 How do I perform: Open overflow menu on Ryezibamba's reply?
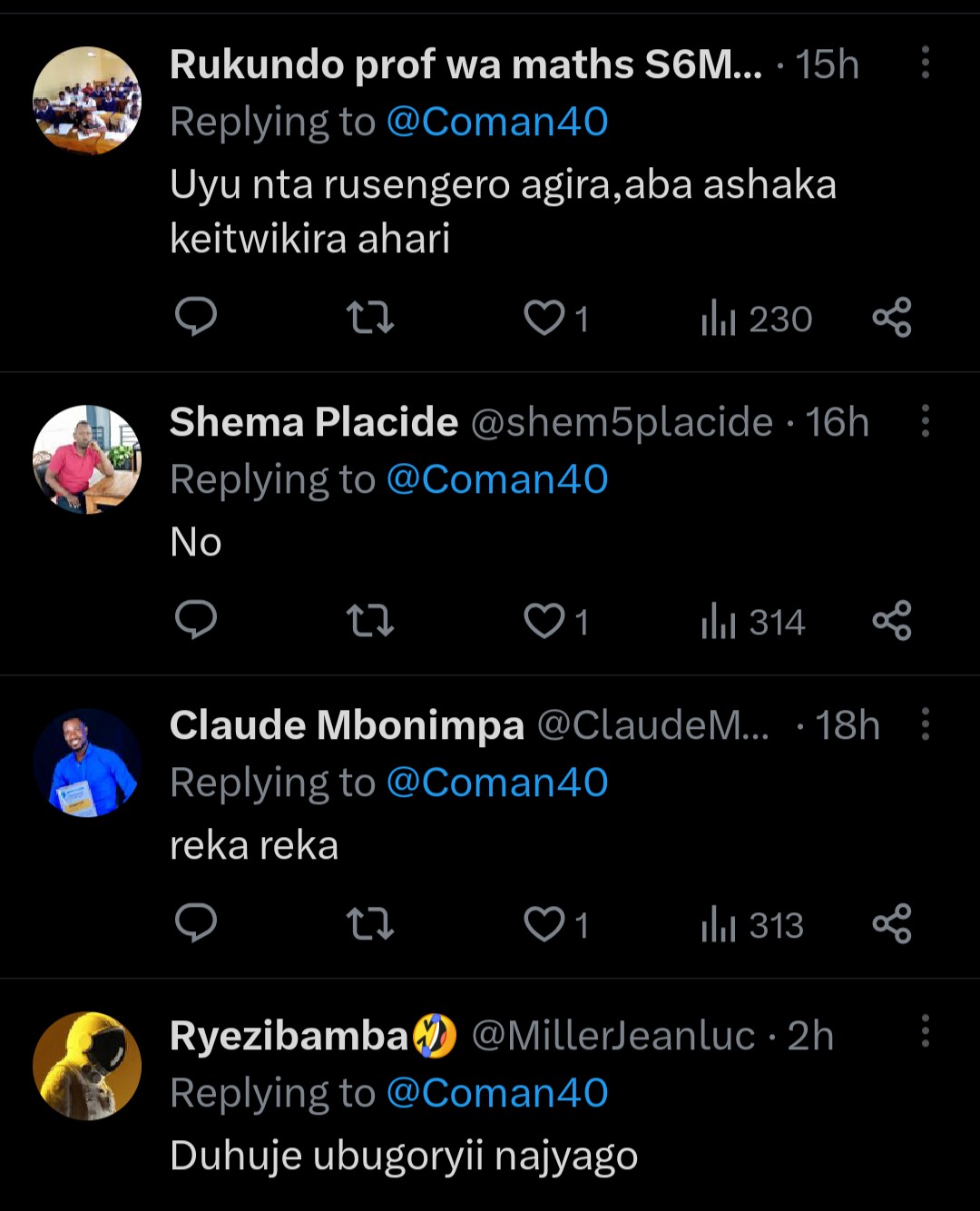pyautogui.click(x=925, y=1031)
